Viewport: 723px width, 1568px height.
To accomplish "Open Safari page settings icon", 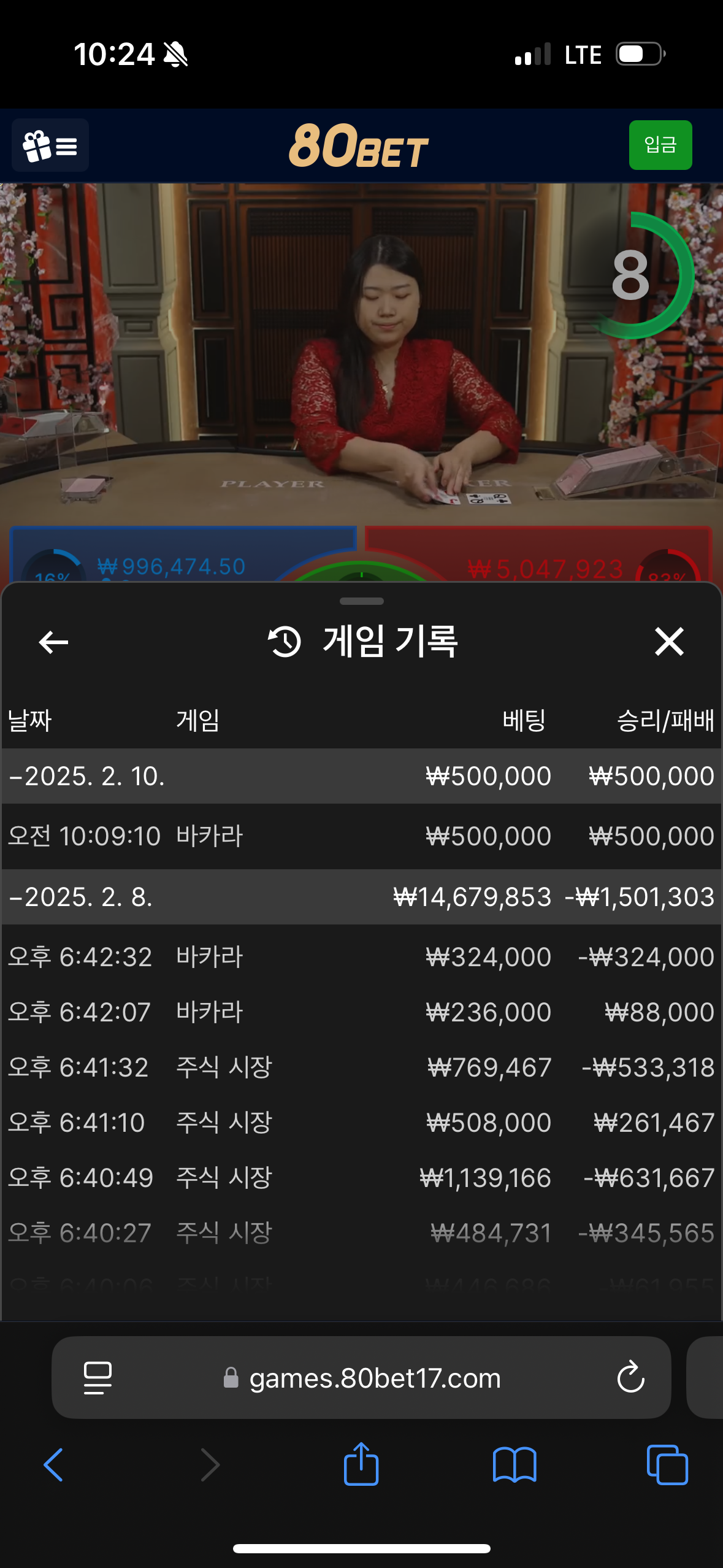I will 98,1378.
